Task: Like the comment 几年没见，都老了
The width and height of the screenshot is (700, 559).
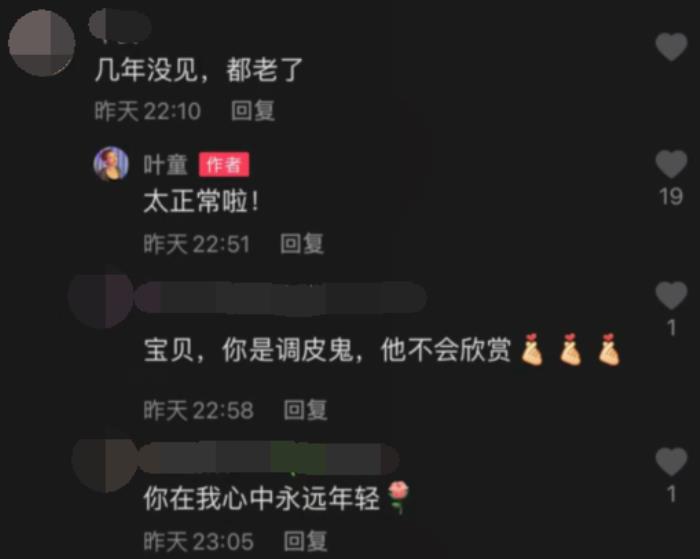Action: tap(670, 46)
